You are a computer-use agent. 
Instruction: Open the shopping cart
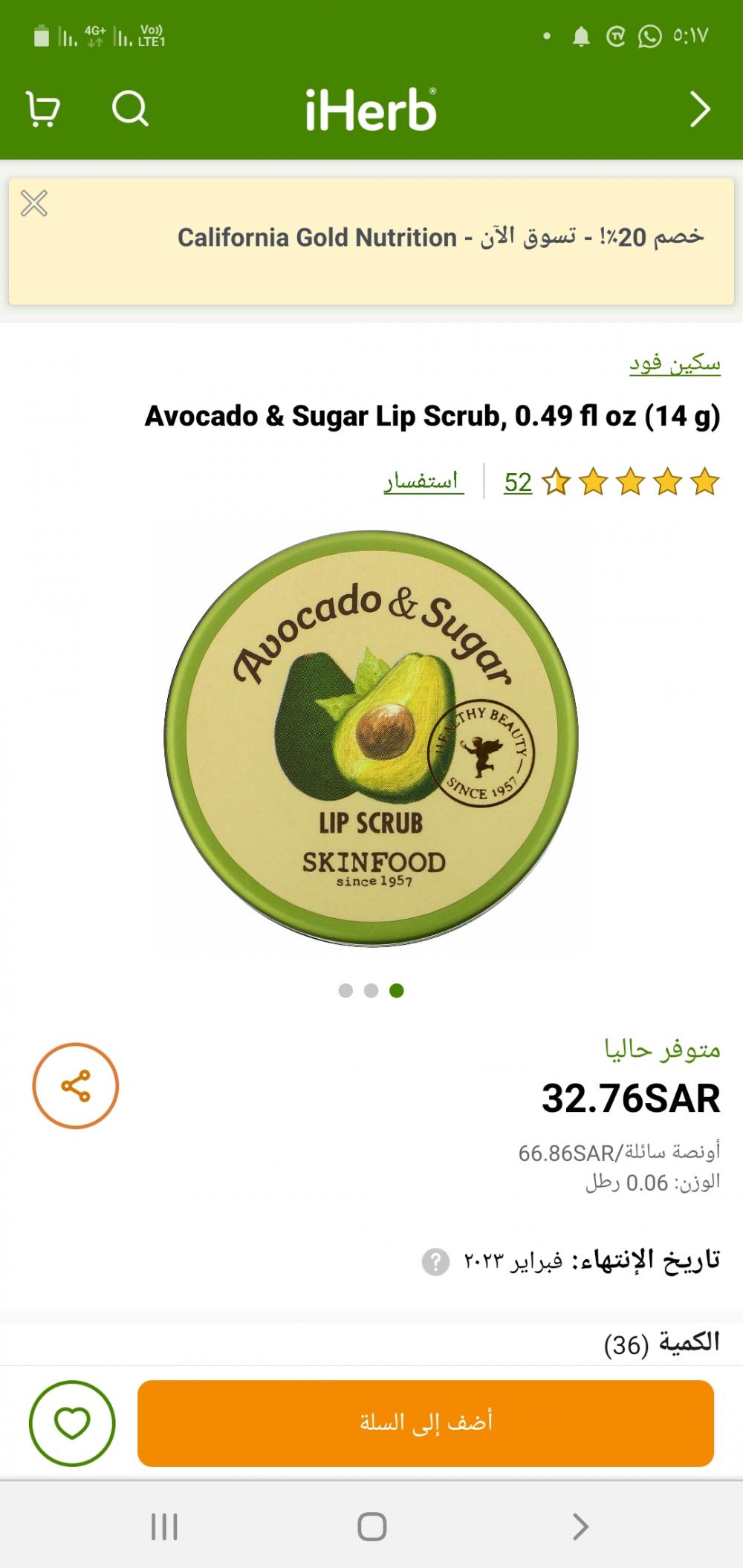43,109
